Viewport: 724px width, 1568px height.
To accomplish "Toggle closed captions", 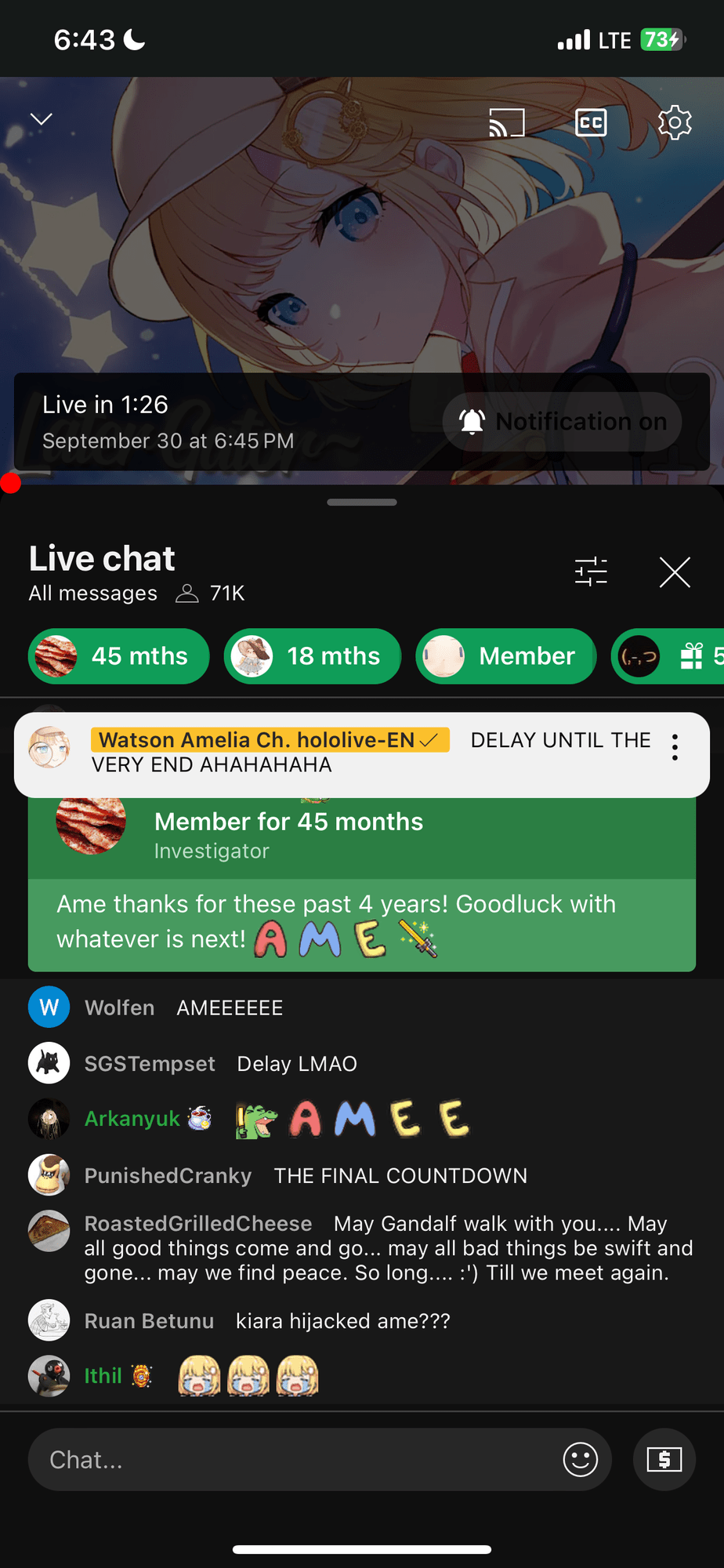I will pyautogui.click(x=591, y=122).
